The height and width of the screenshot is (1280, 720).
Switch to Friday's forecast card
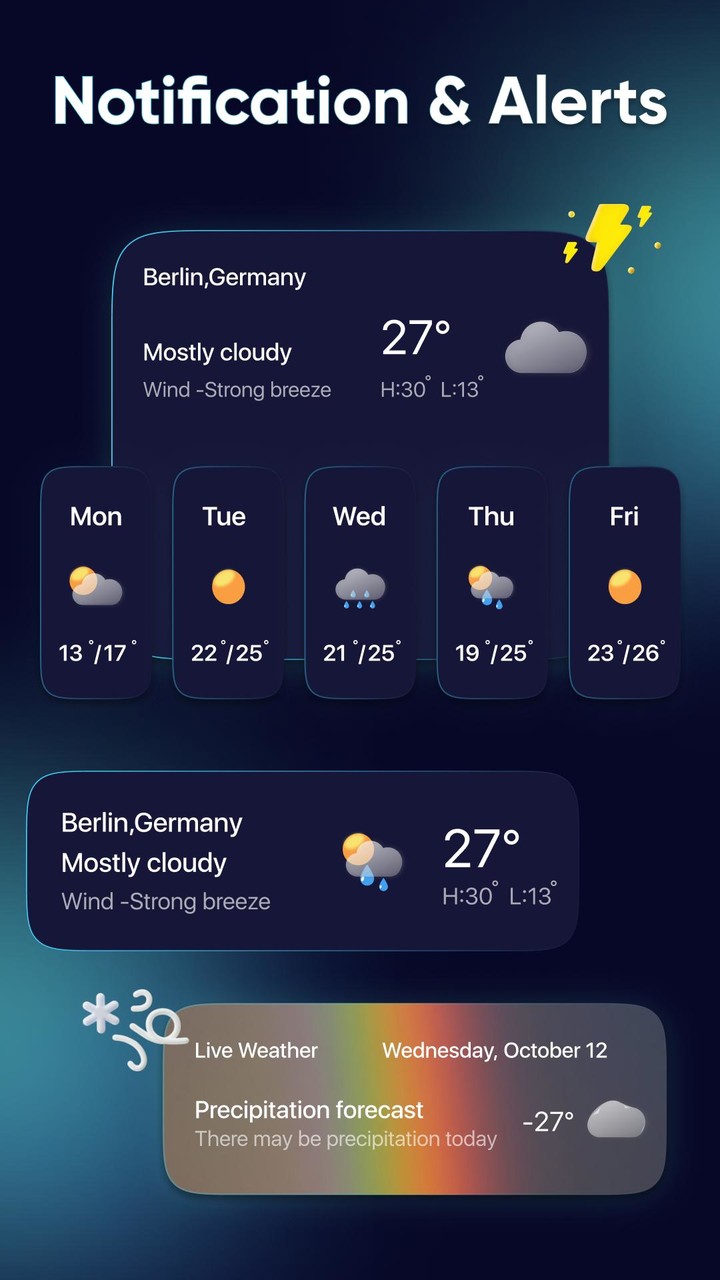tap(624, 580)
